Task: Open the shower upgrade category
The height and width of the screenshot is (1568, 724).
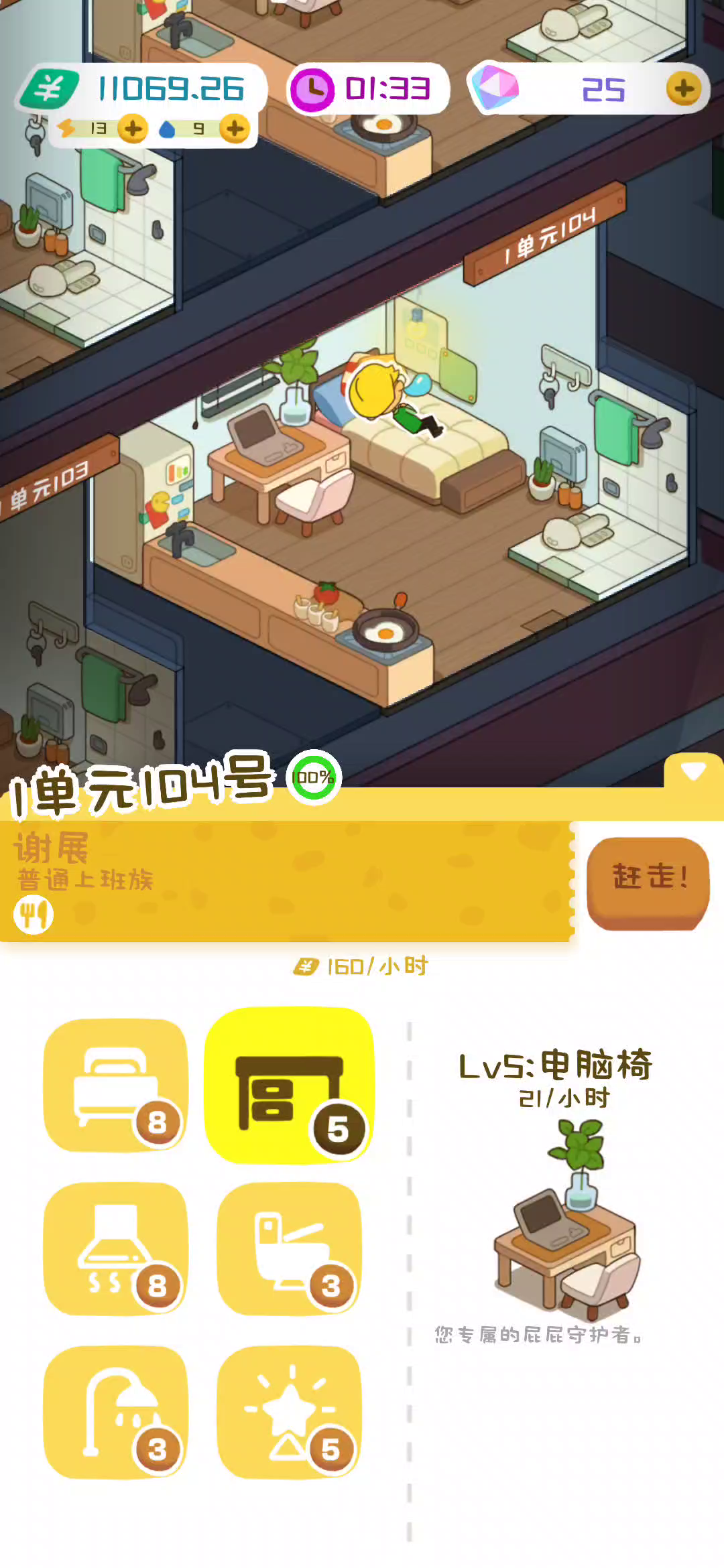Action: tap(115, 1412)
